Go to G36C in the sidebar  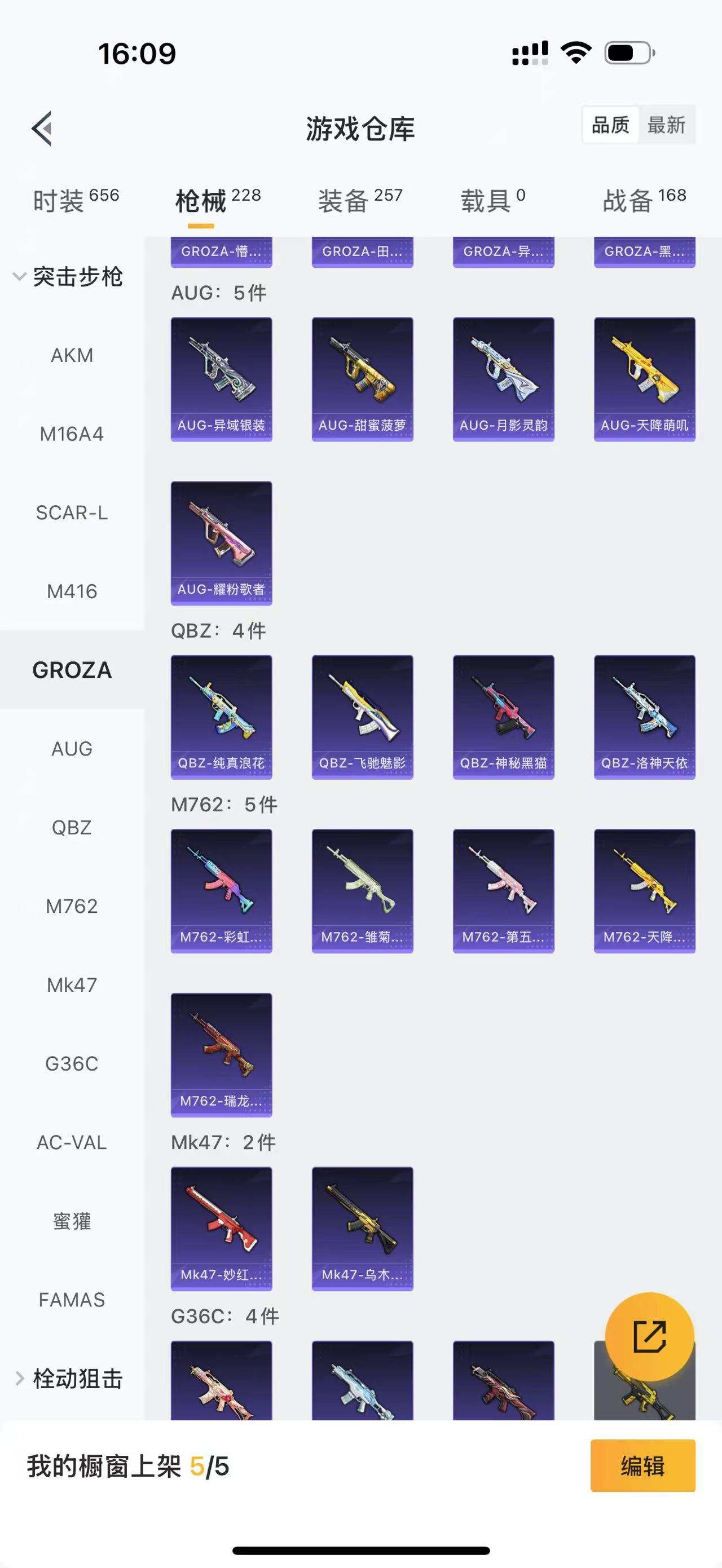point(72,1063)
